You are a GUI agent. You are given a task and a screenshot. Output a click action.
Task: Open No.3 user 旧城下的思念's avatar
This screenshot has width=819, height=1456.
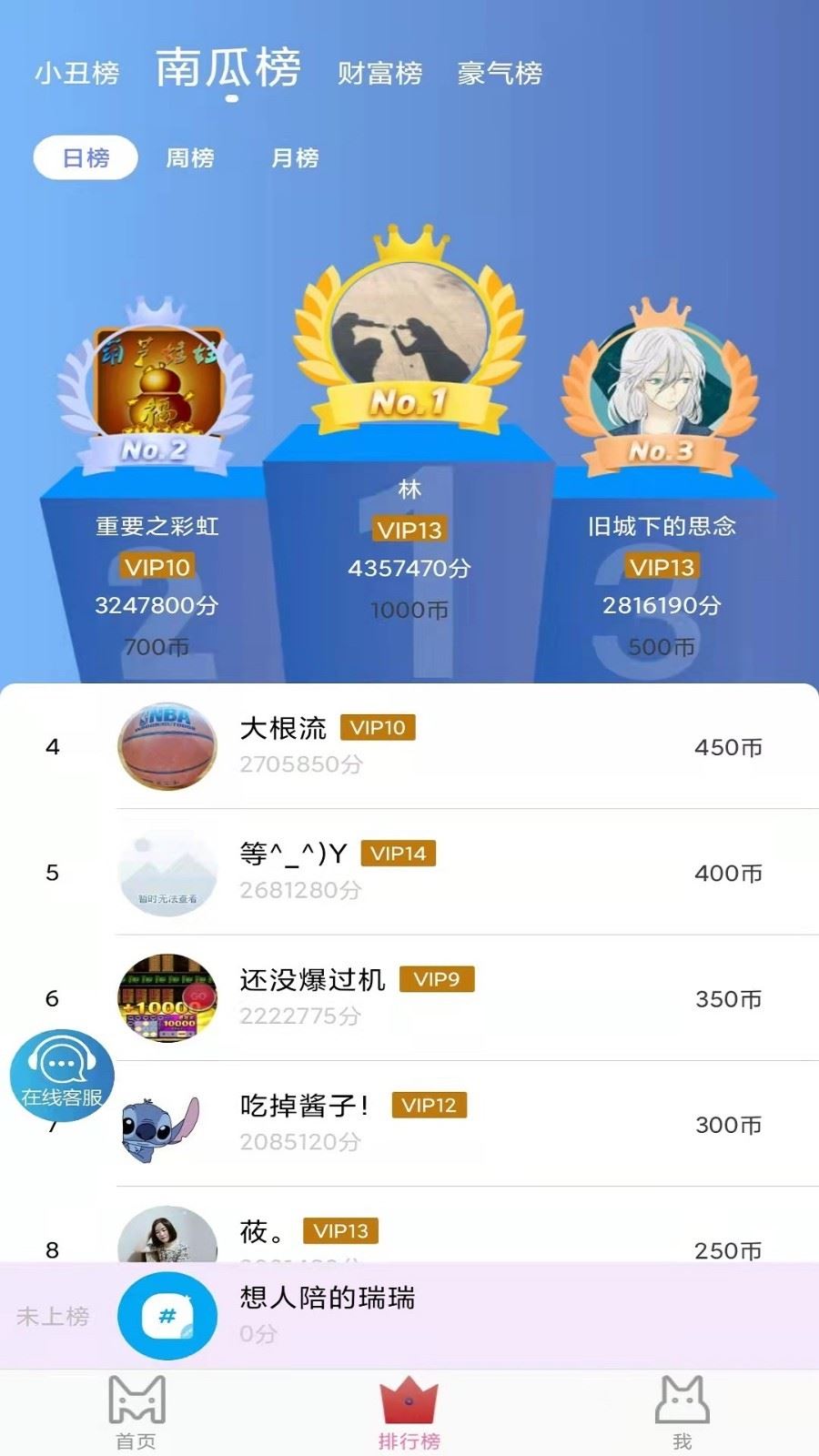coord(662,382)
